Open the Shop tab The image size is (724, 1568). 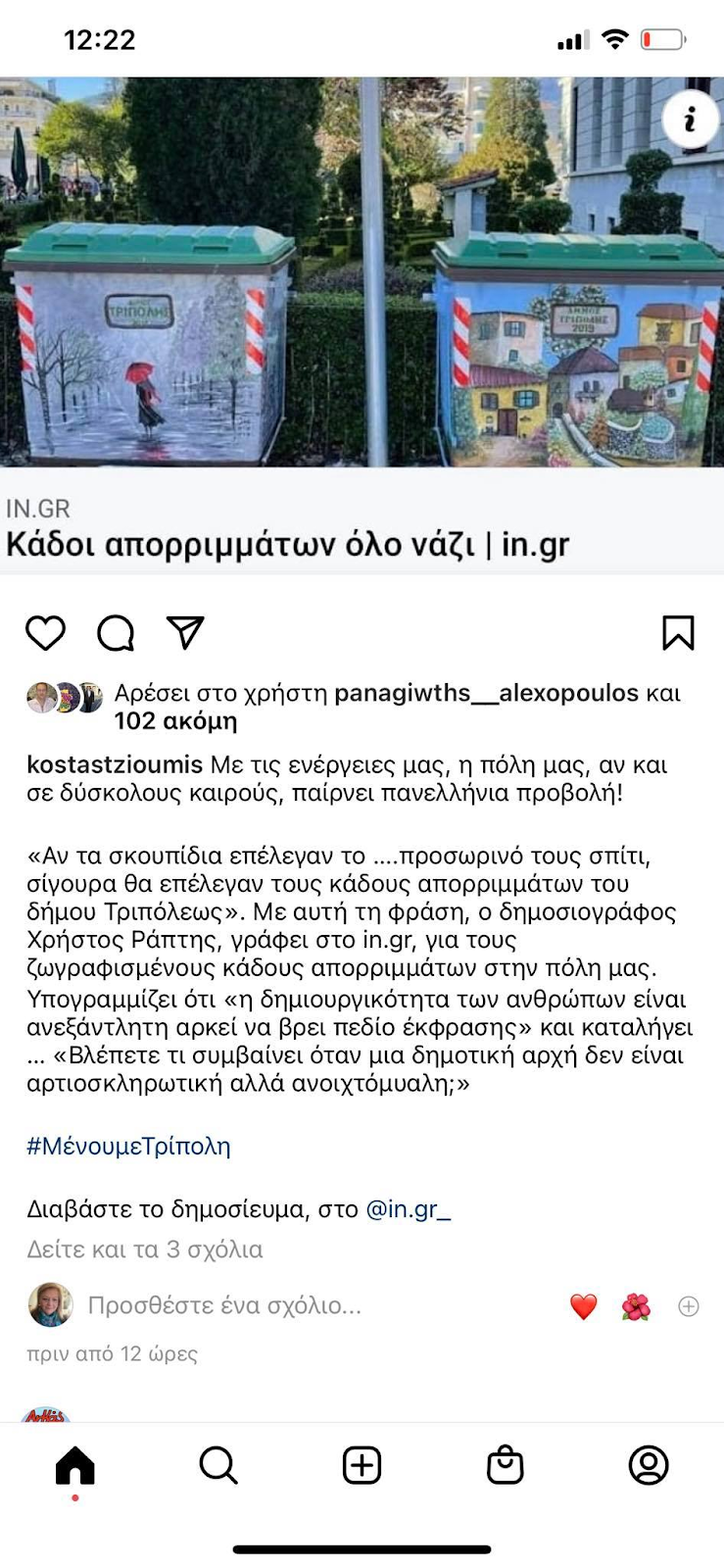tap(505, 1466)
